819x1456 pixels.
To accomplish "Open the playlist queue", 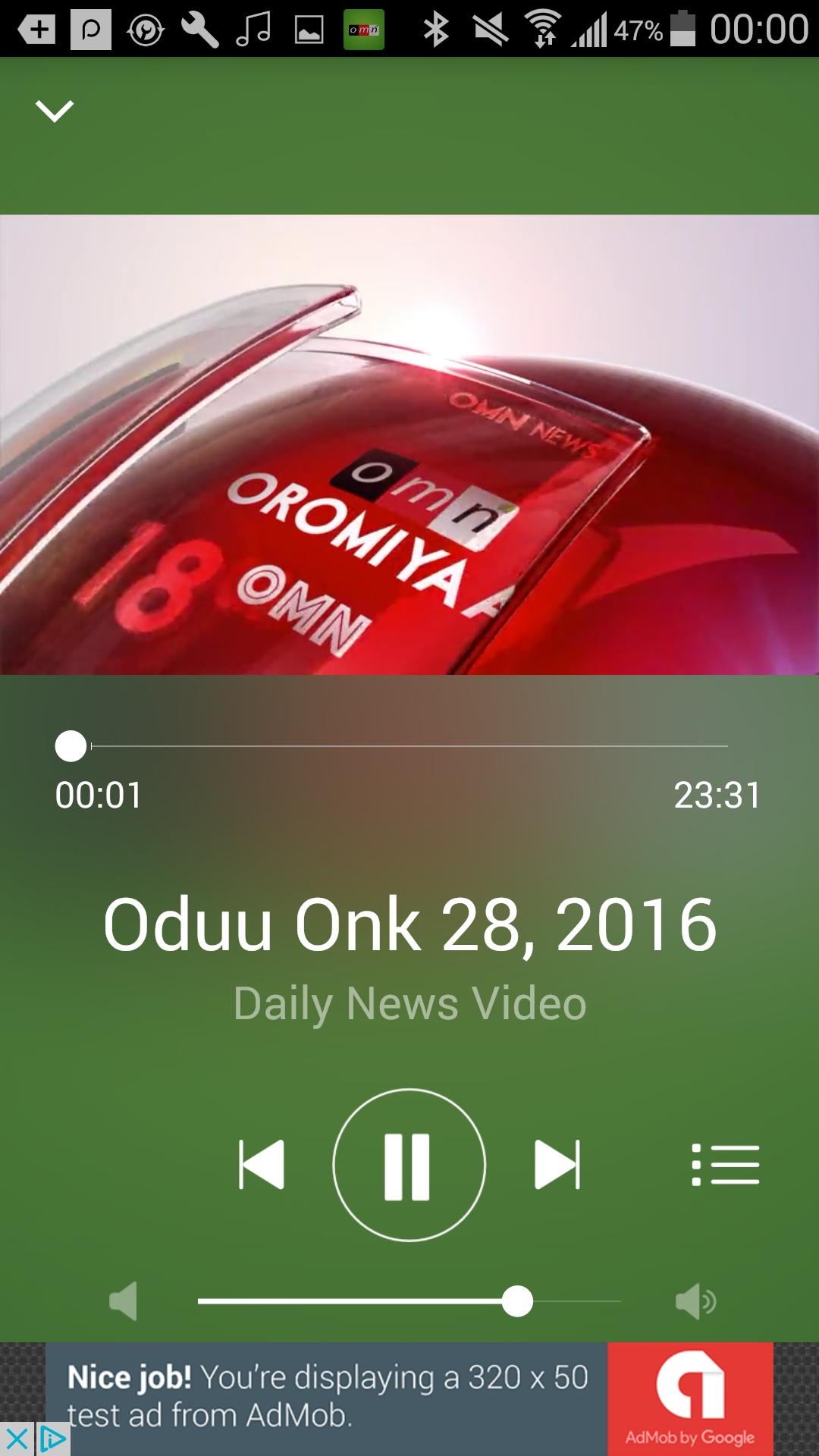I will click(725, 1165).
